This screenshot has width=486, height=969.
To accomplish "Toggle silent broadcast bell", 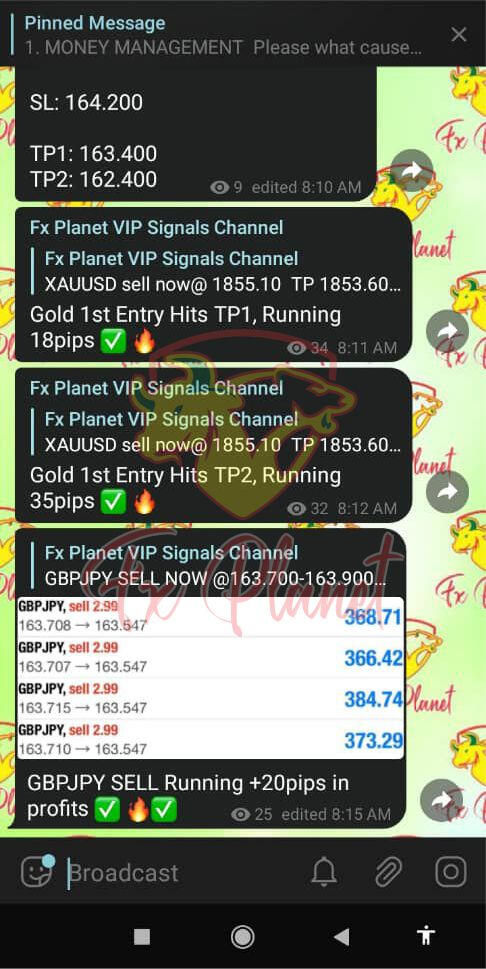I will (324, 872).
